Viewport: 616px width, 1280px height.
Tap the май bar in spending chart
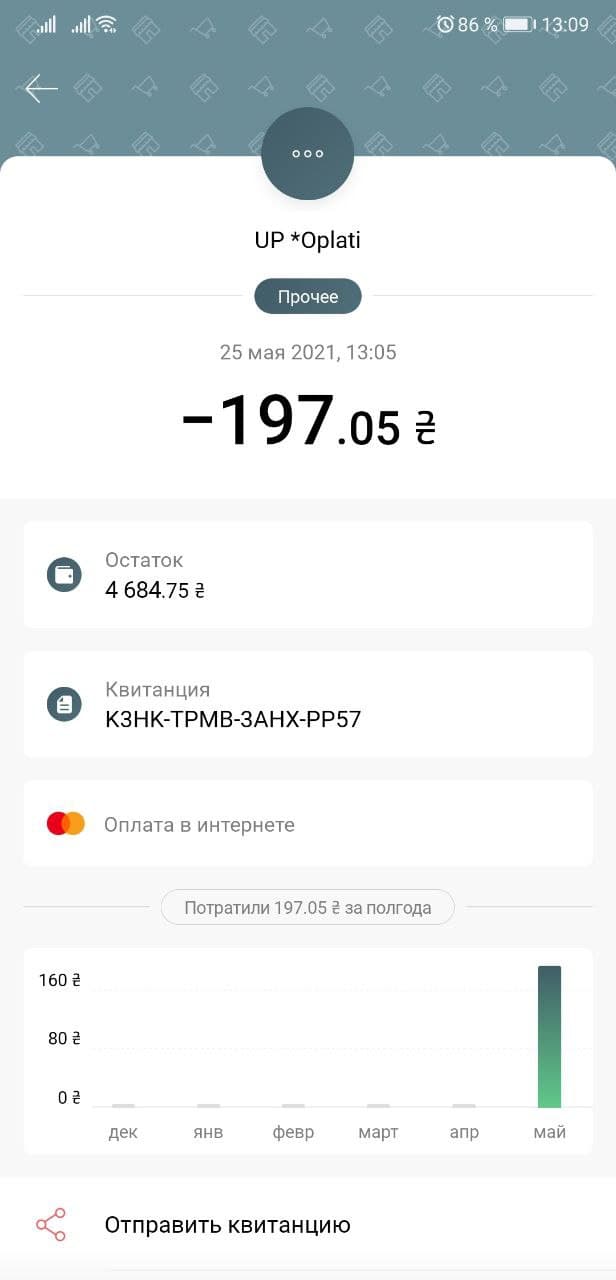[x=549, y=1036]
